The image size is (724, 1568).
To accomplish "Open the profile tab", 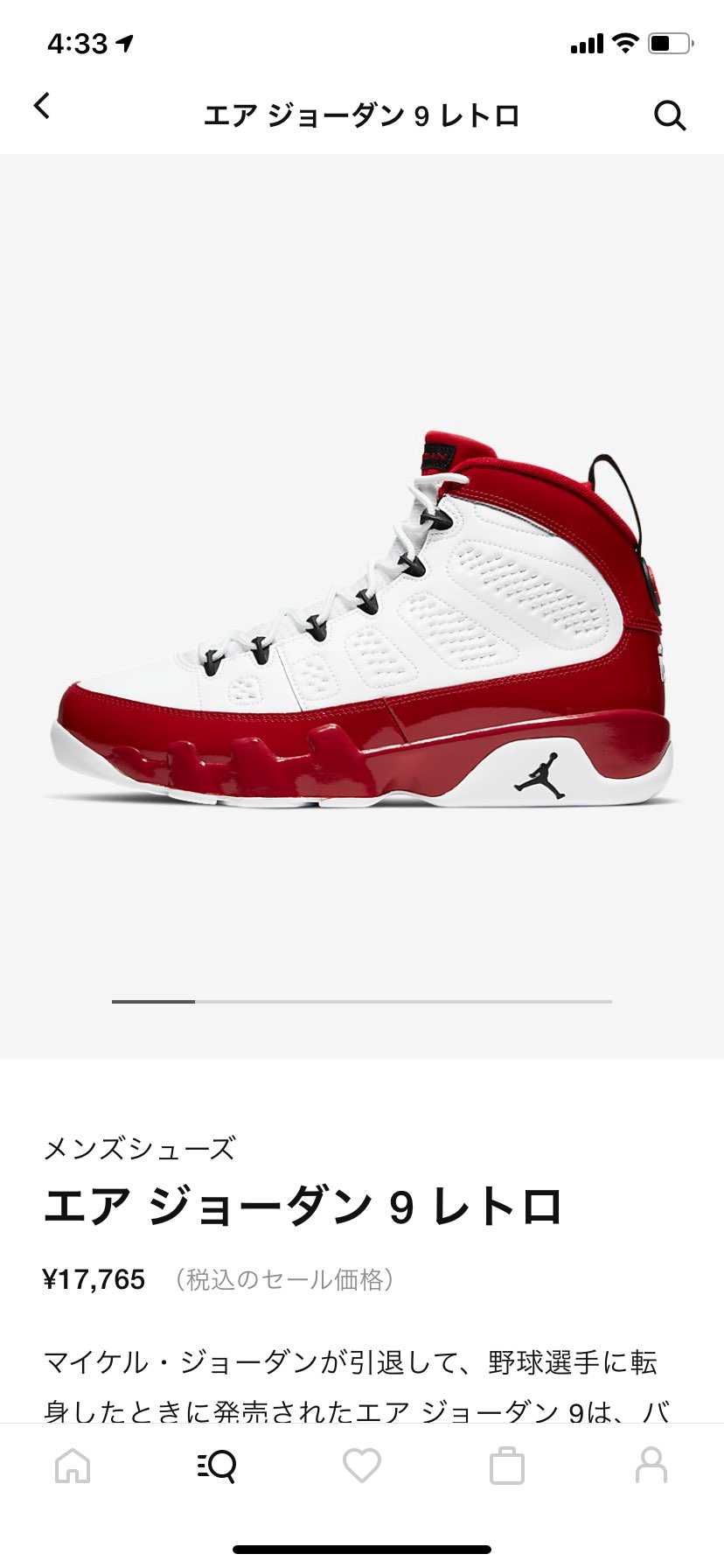I will coord(651,1464).
